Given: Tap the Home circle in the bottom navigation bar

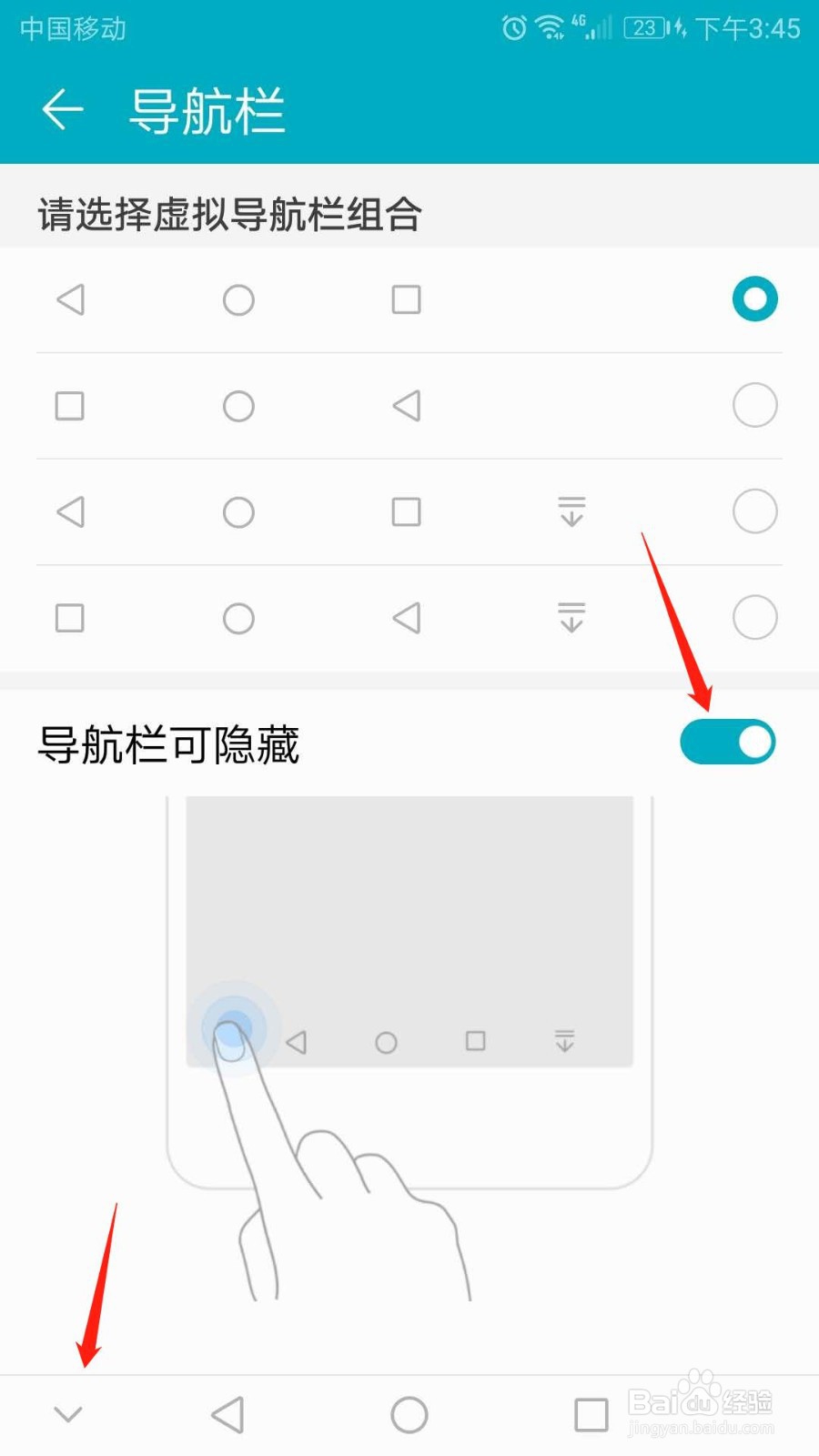Looking at the screenshot, I should [x=408, y=1414].
